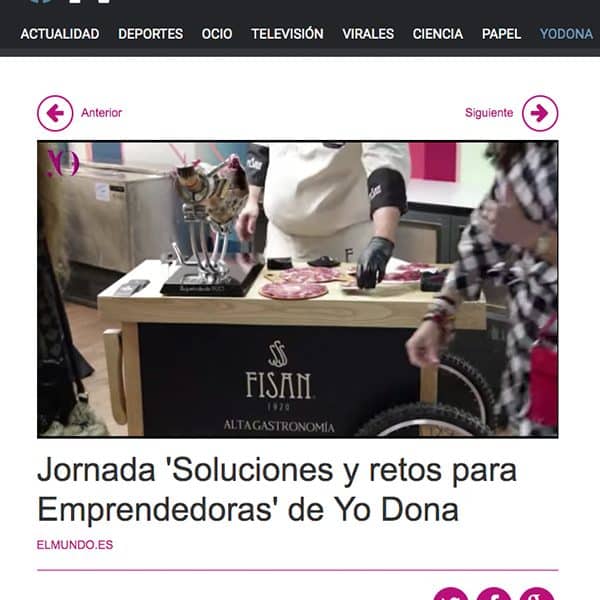Open the Actualidad section

point(60,34)
